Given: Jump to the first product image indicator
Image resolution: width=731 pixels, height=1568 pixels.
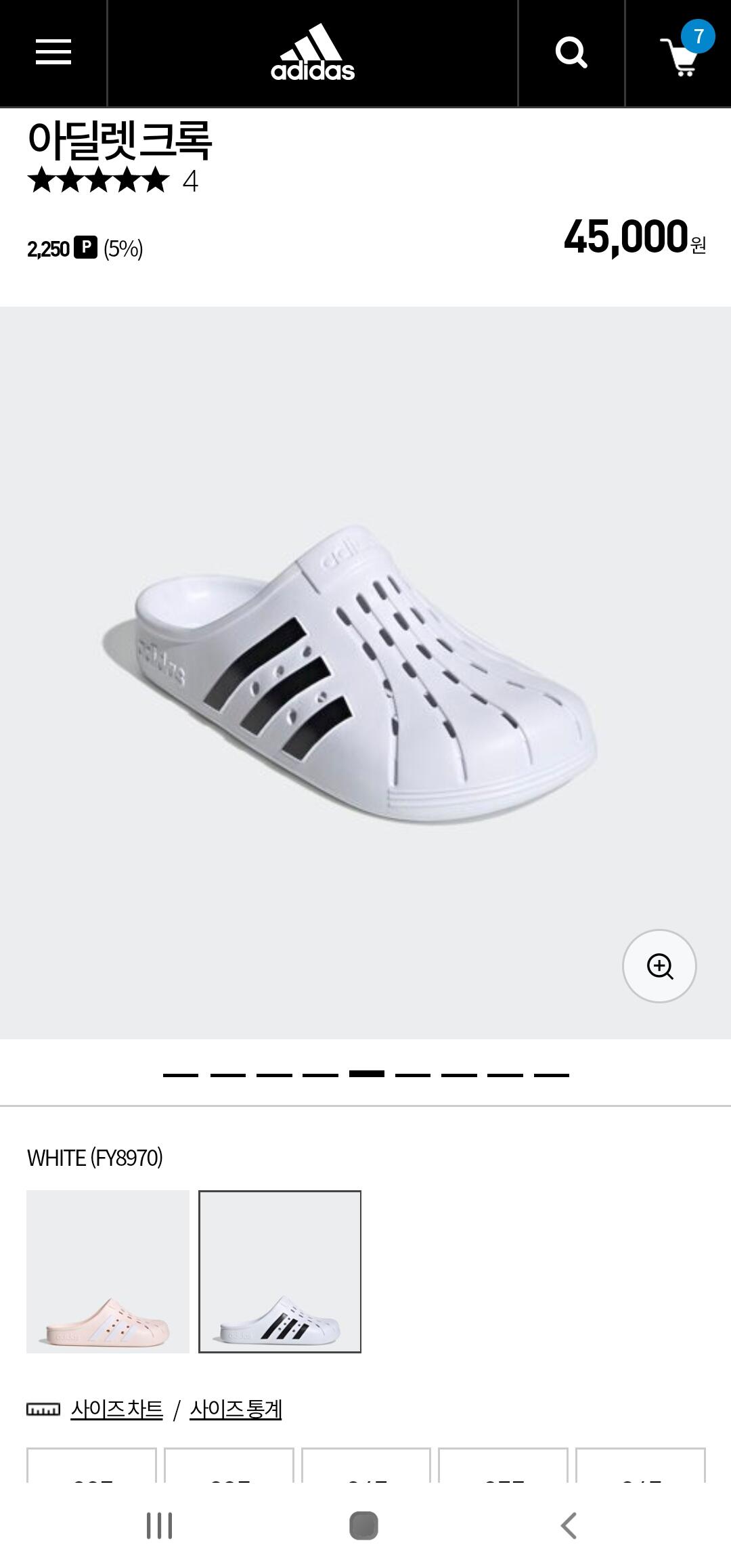Looking at the screenshot, I should (181, 1074).
